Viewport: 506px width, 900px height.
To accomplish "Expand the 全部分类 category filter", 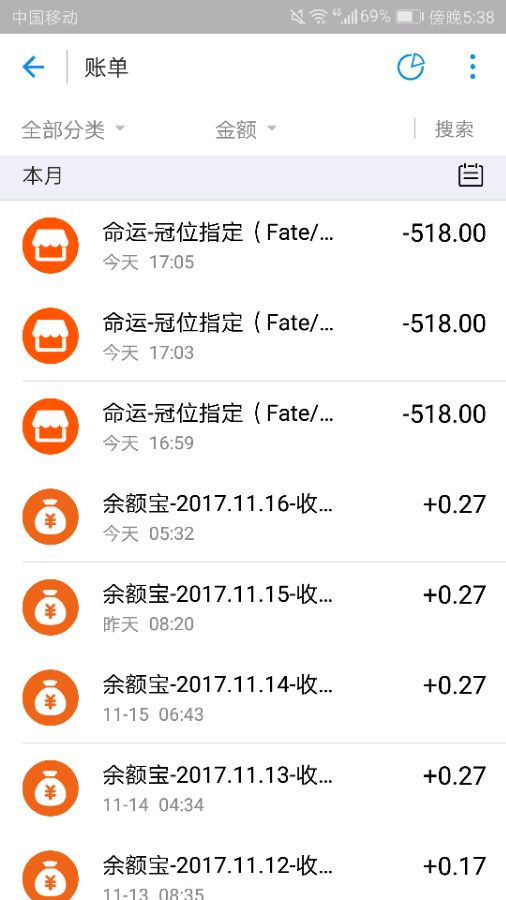I will coord(73,130).
